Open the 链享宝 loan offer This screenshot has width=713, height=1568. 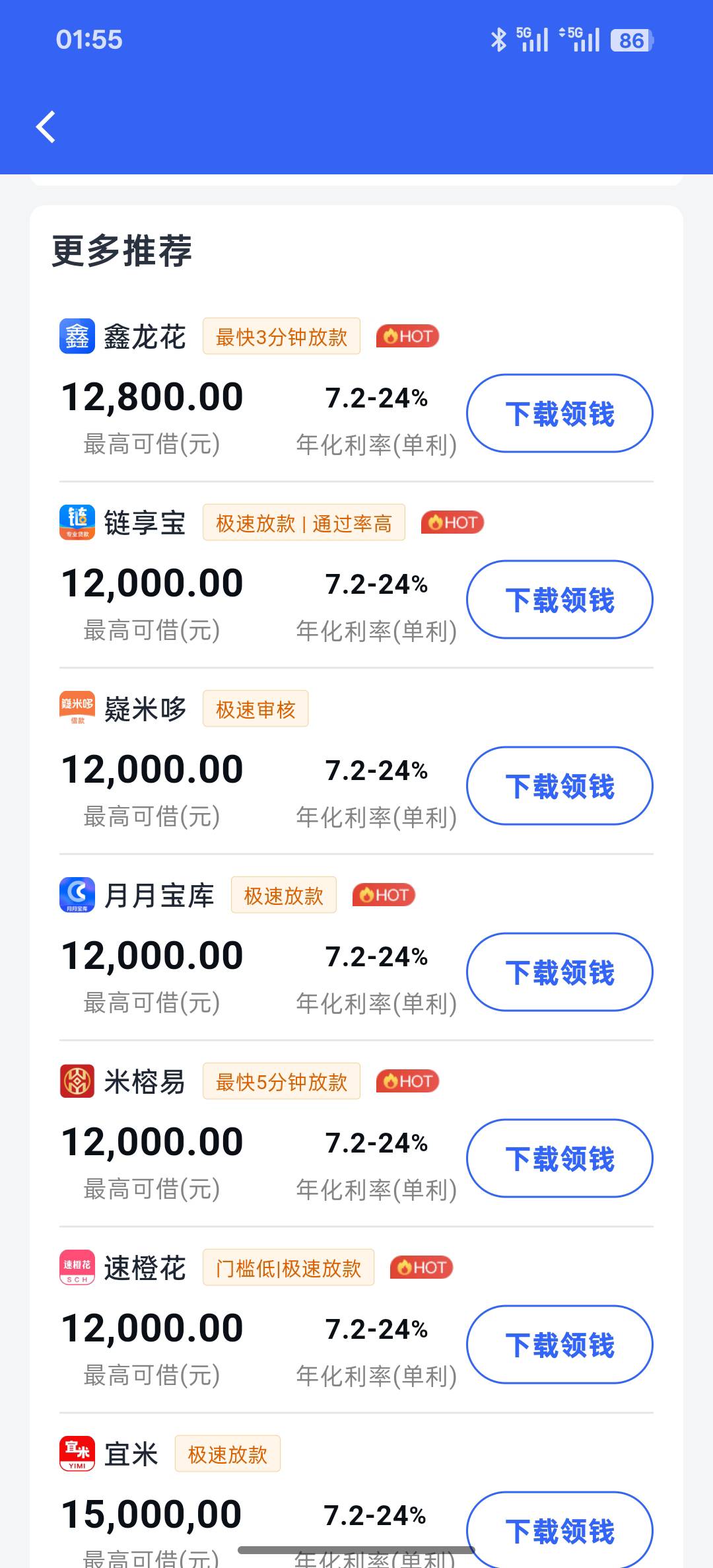click(x=356, y=575)
